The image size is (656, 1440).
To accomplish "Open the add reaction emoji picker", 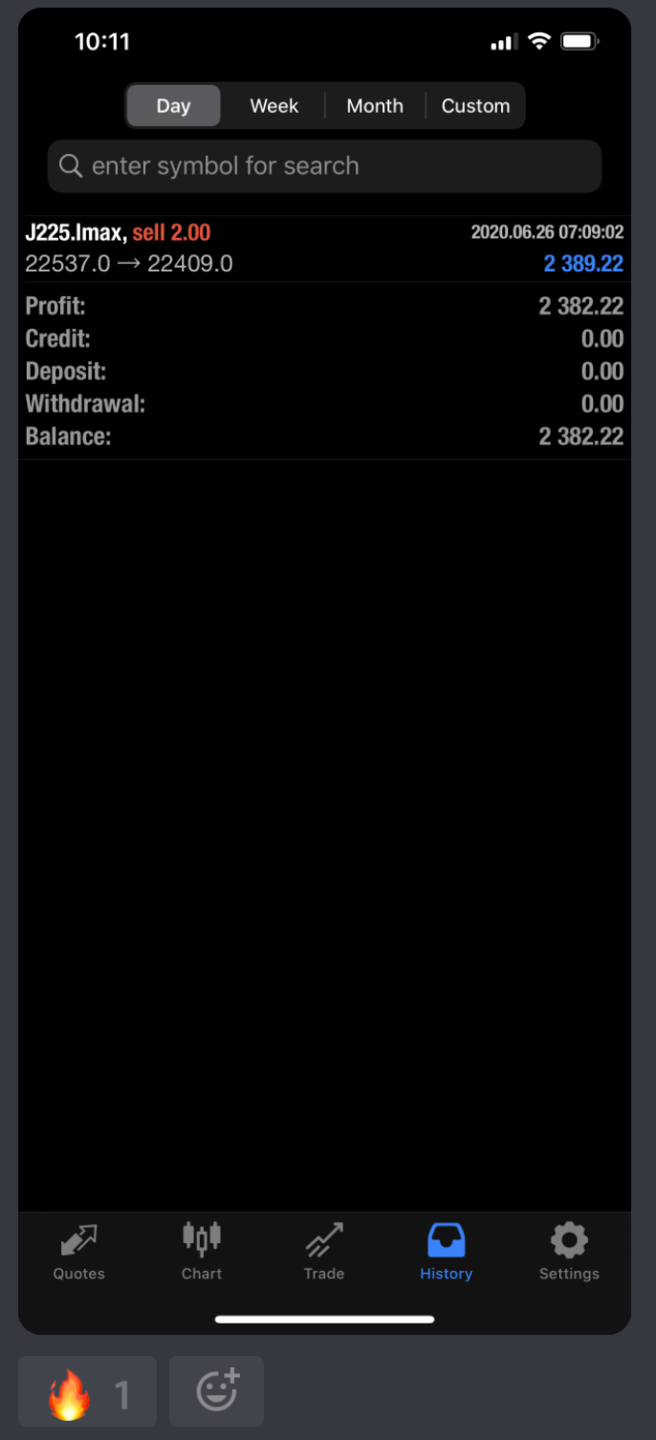I will [216, 1391].
